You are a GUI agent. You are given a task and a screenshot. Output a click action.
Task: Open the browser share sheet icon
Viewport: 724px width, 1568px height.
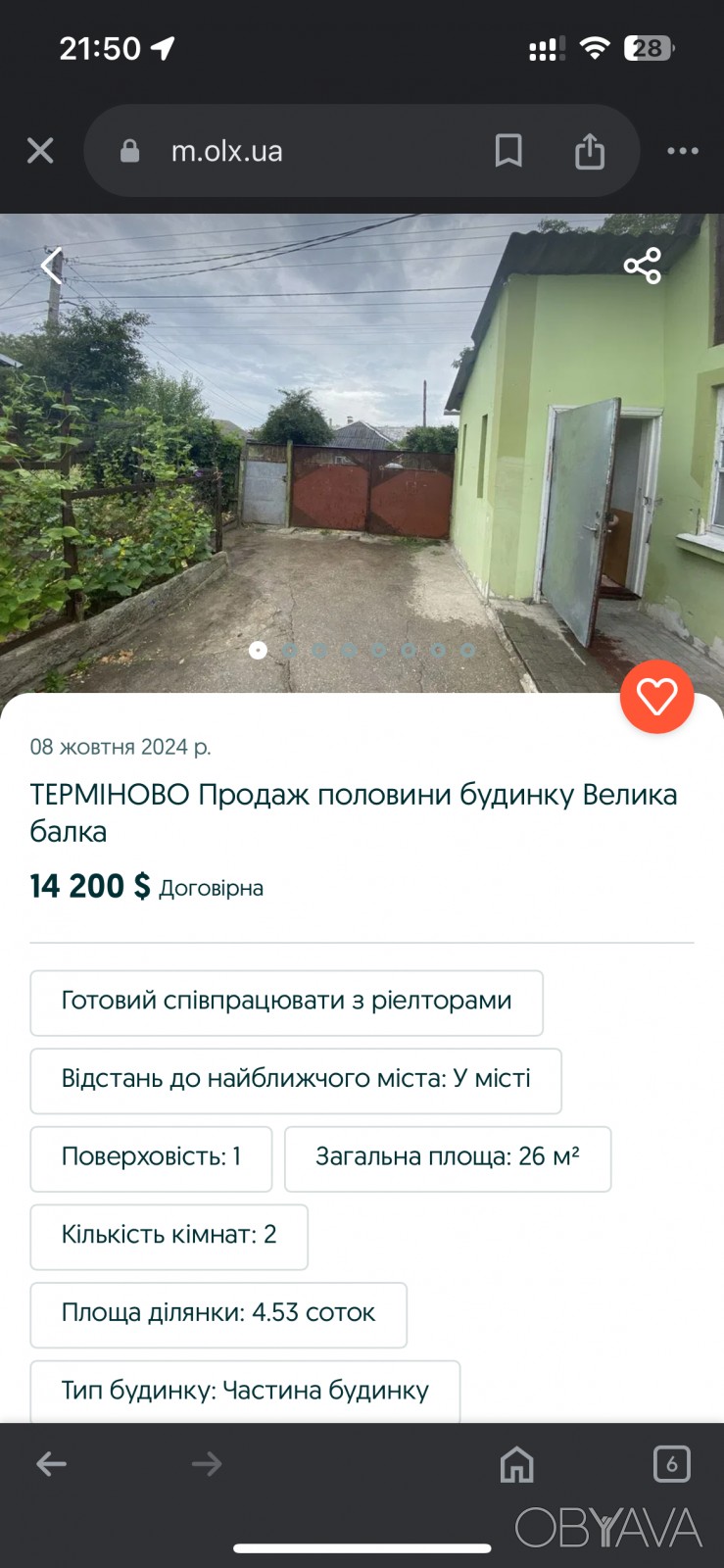(589, 151)
